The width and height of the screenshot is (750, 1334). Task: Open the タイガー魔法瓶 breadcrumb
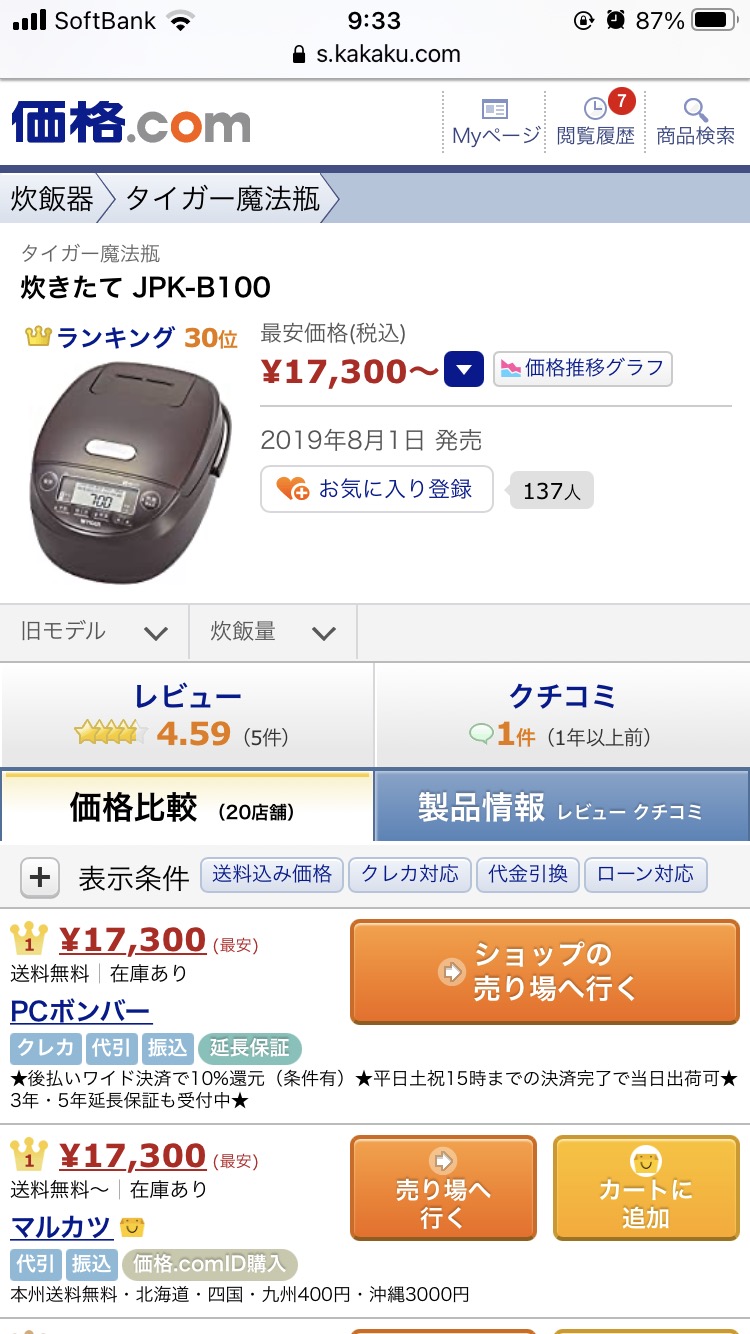coord(222,198)
